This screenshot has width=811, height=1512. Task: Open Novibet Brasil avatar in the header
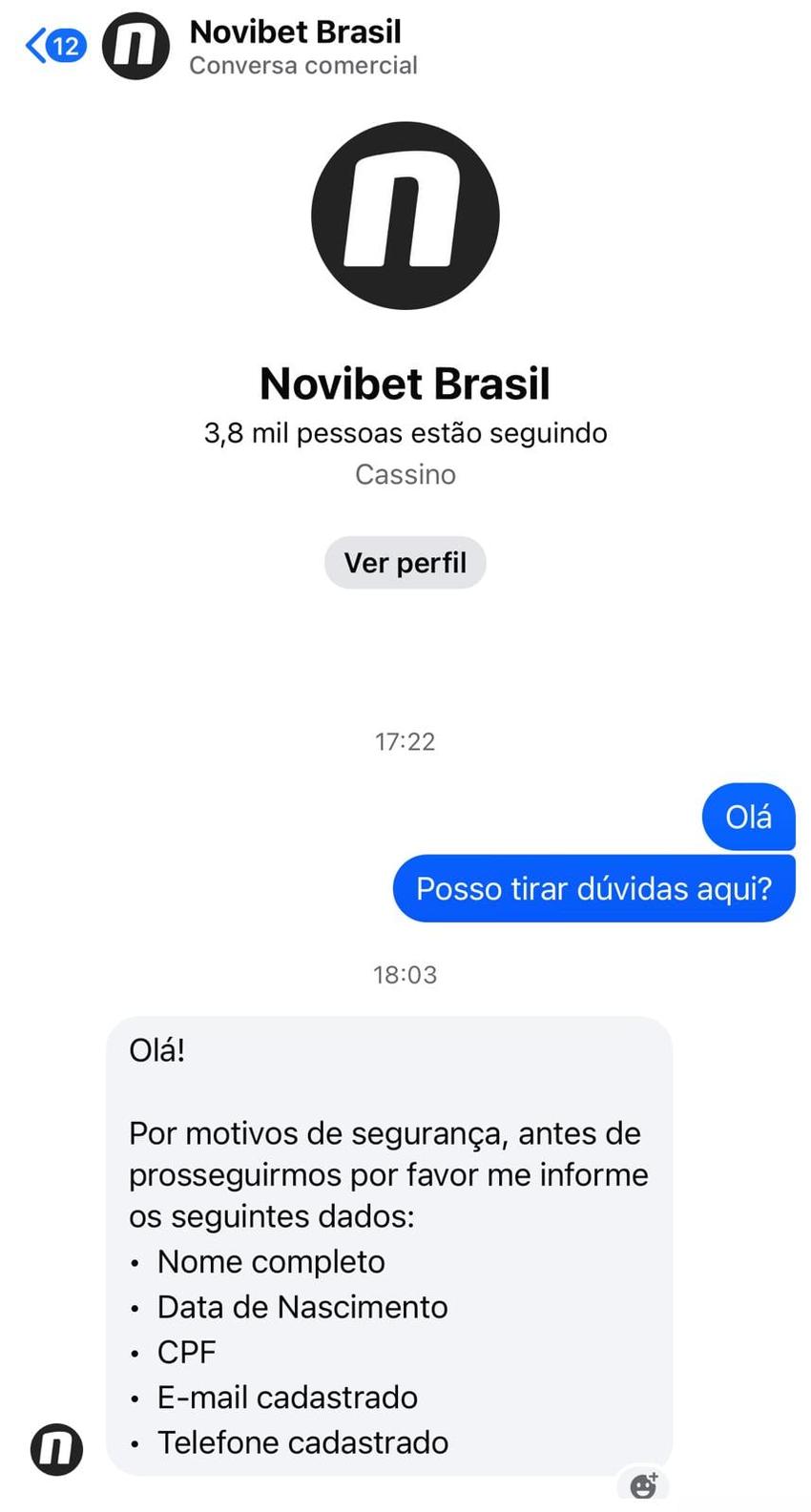(135, 44)
